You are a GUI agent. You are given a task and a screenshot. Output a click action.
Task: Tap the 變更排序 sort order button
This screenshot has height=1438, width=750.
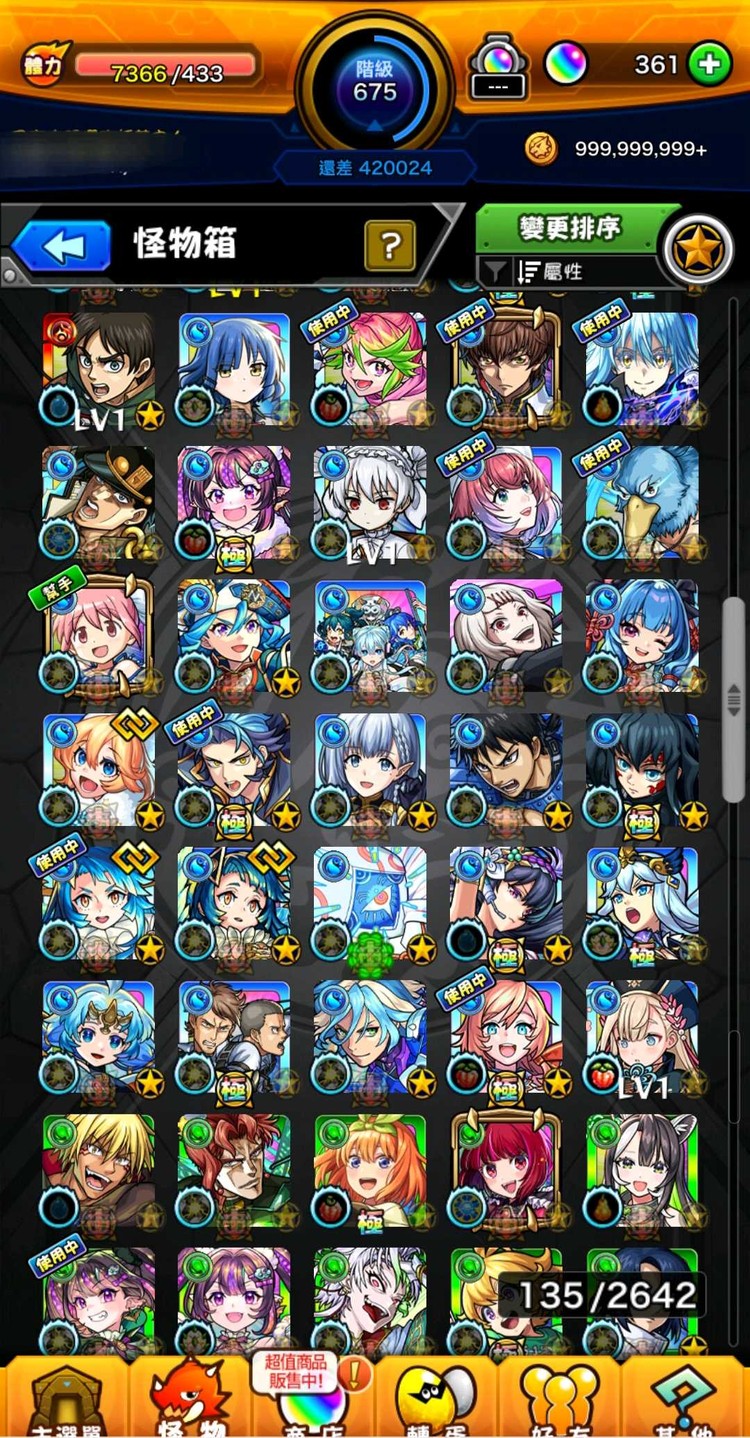(570, 228)
